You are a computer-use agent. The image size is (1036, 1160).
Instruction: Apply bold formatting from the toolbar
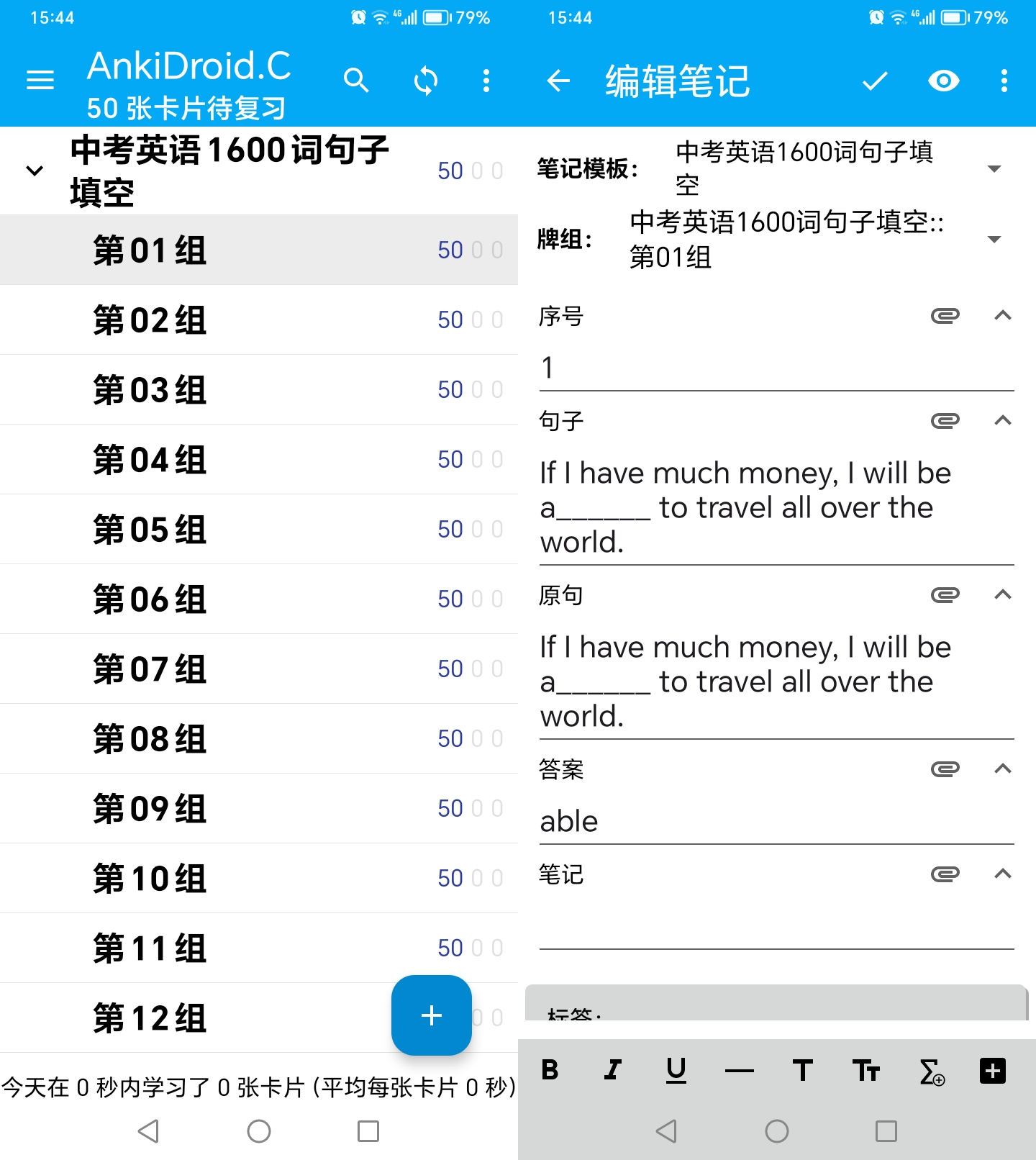pos(550,1070)
